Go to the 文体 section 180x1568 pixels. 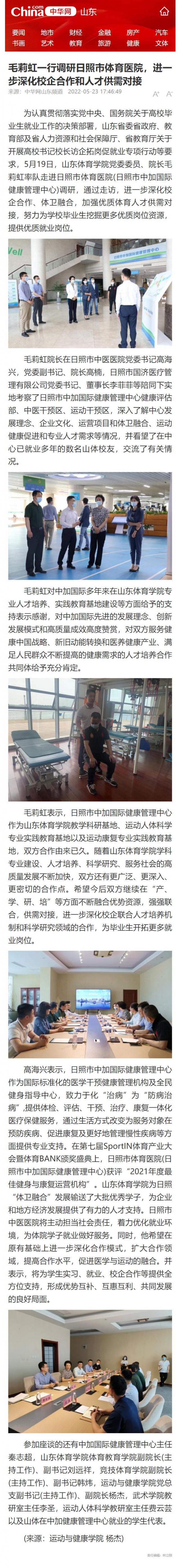pos(161,44)
